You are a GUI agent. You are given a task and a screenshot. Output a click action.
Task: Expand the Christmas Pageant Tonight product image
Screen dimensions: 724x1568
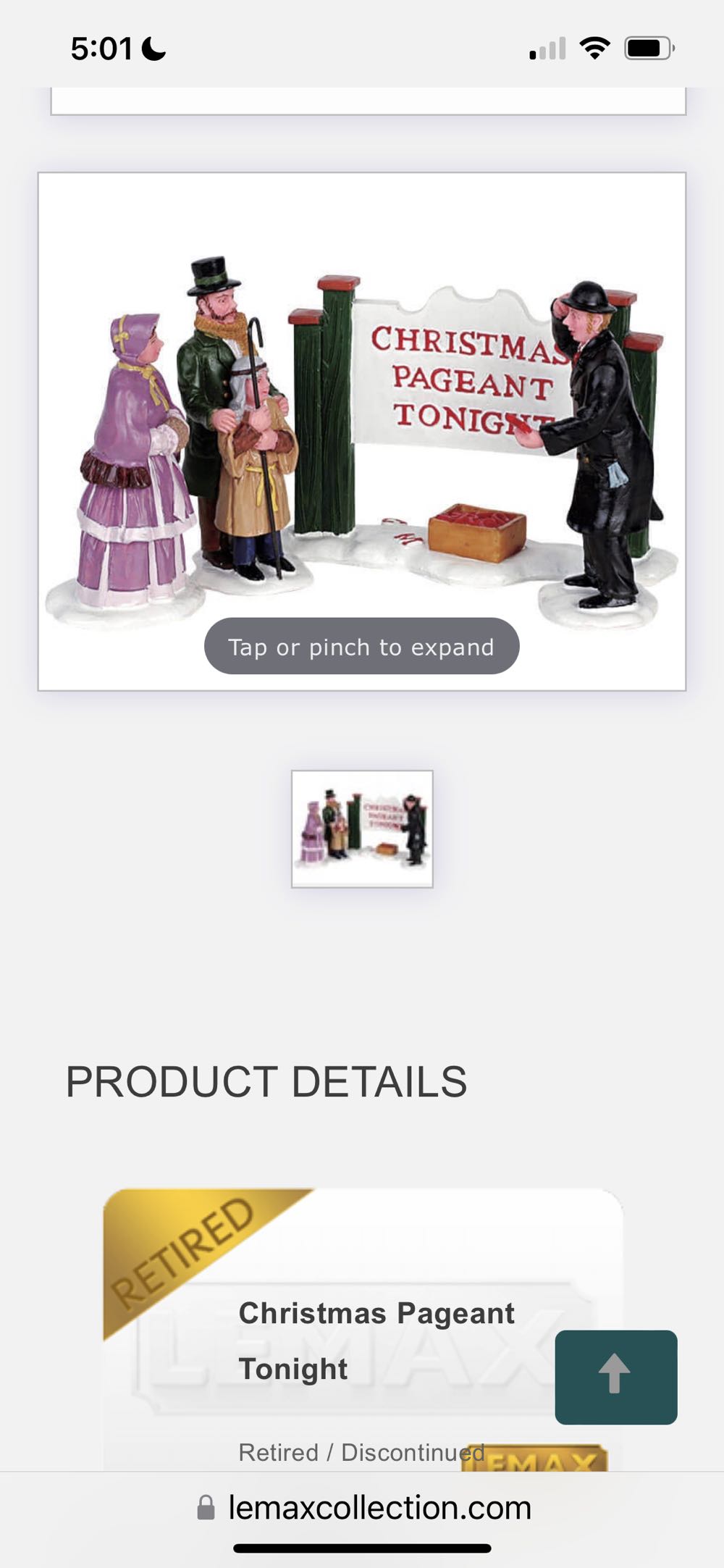(361, 431)
